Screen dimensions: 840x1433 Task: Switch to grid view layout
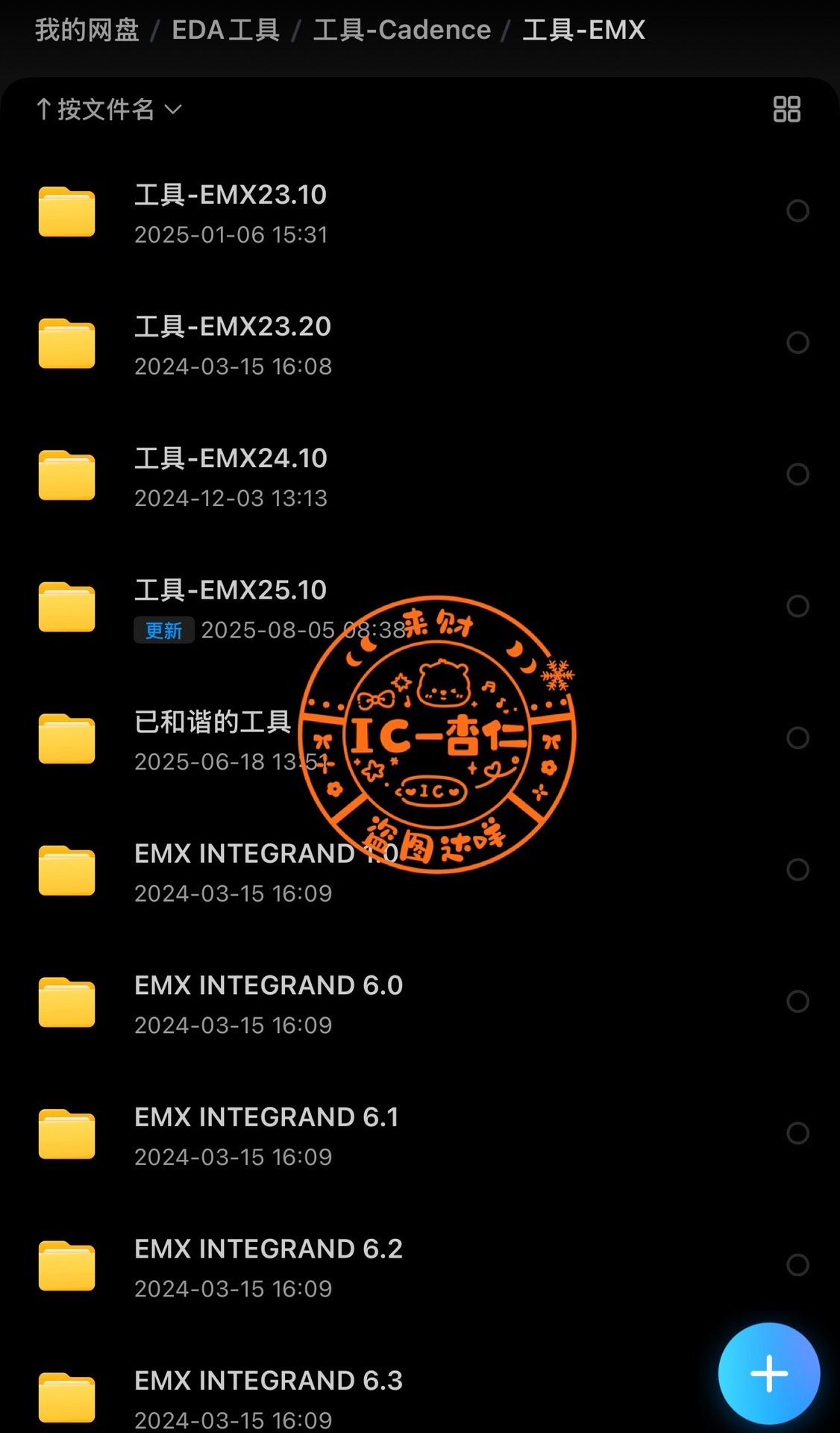pyautogui.click(x=786, y=110)
